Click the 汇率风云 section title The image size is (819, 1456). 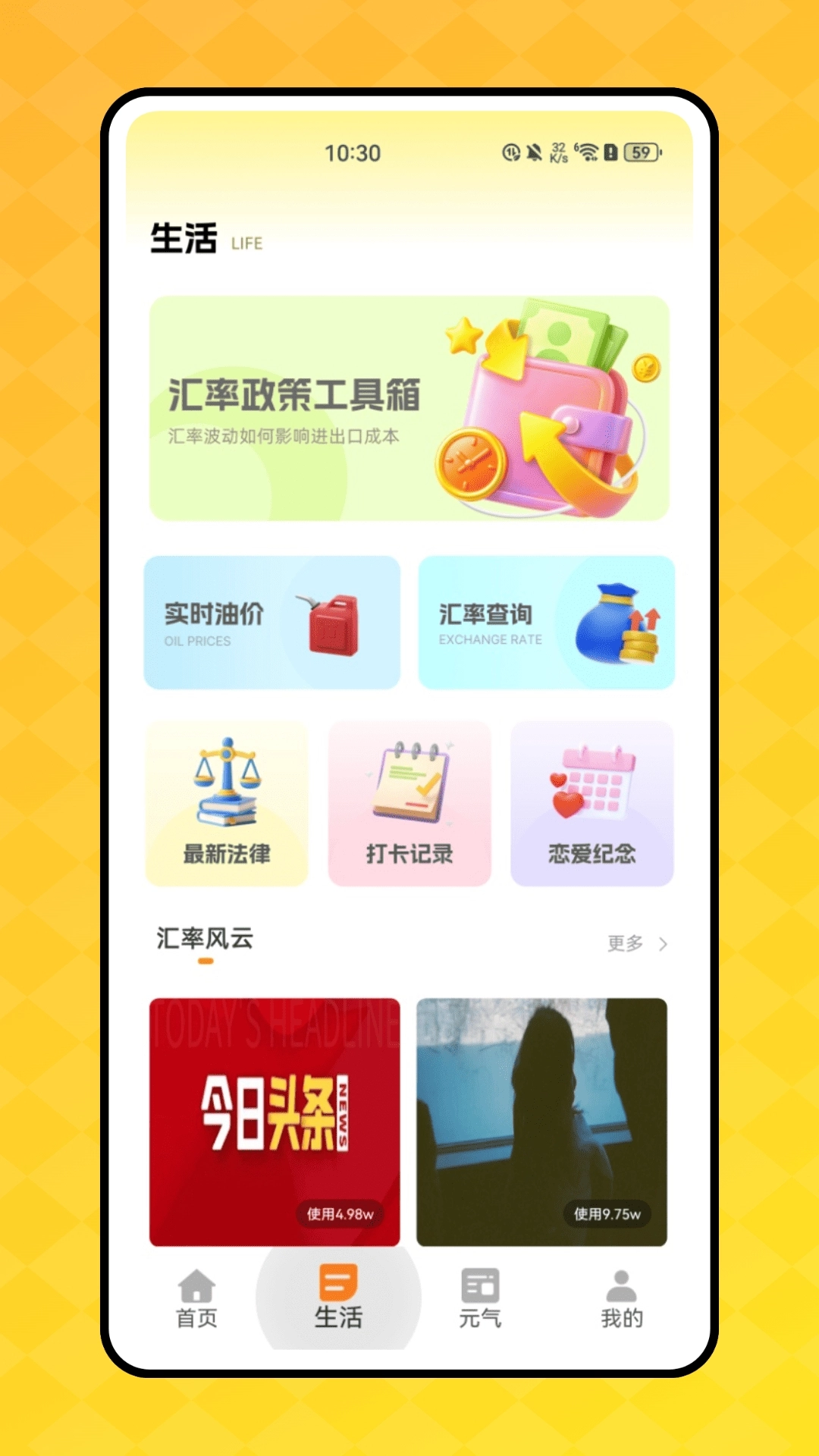click(x=203, y=940)
